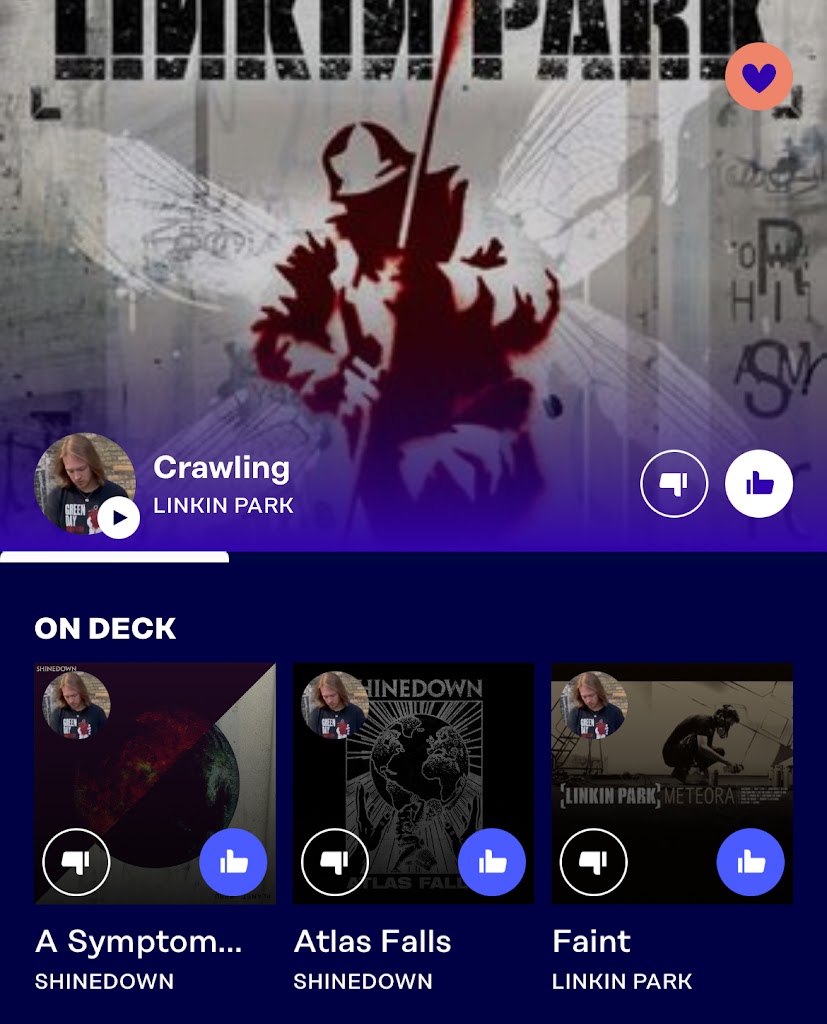Dislike A Symptom… by Shinedown
The height and width of the screenshot is (1024, 827).
pos(76,861)
